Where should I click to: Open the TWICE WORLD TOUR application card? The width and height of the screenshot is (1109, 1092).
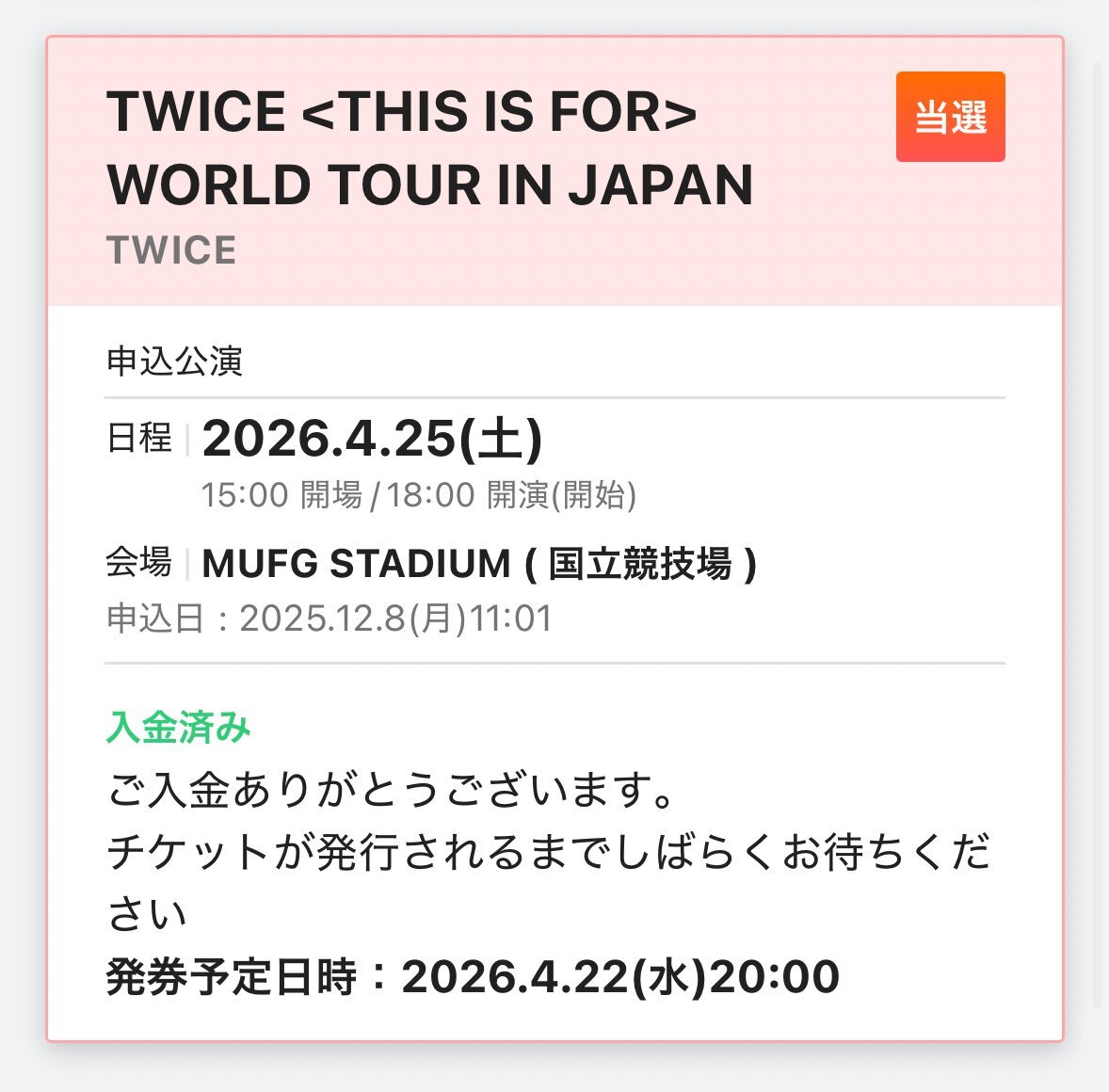429,148
